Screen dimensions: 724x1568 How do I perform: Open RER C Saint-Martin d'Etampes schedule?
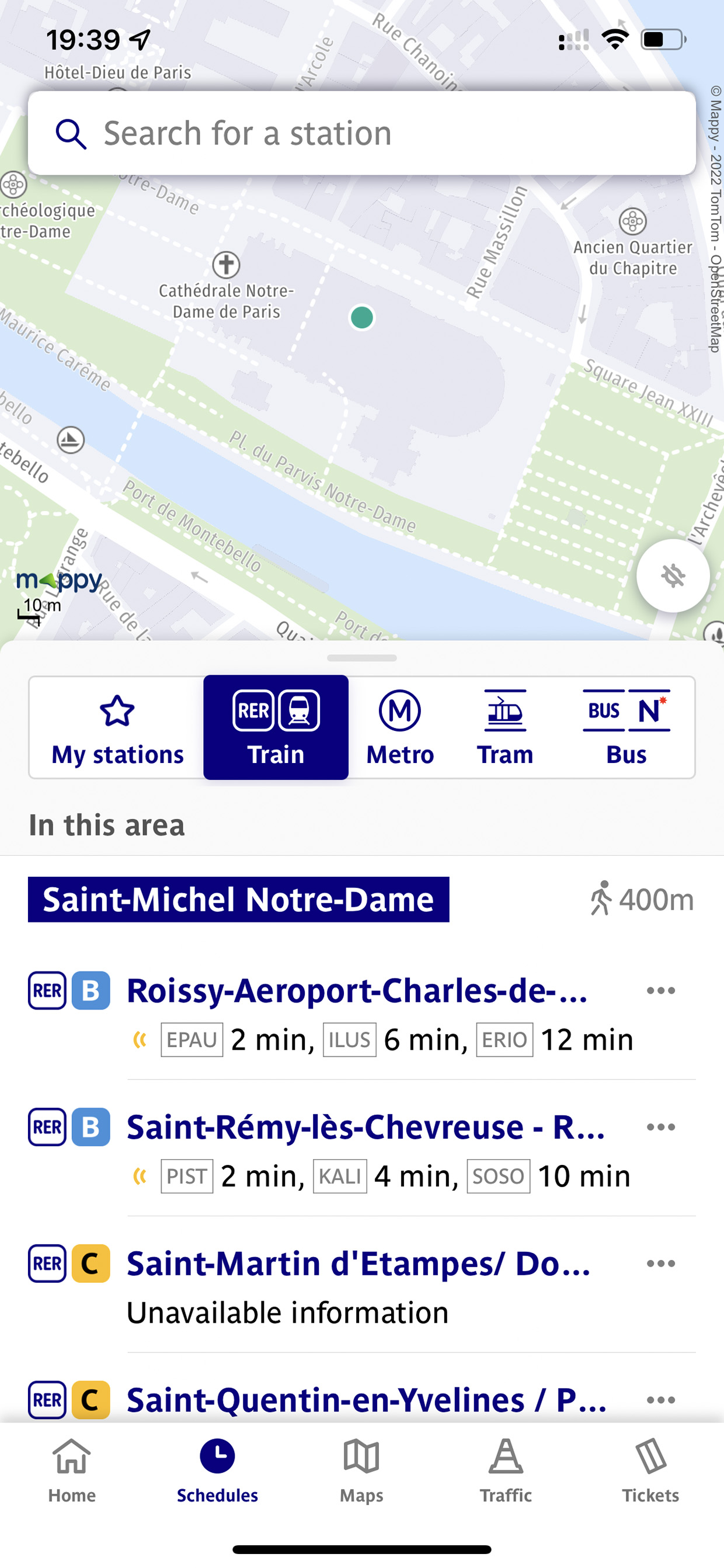(x=358, y=1264)
